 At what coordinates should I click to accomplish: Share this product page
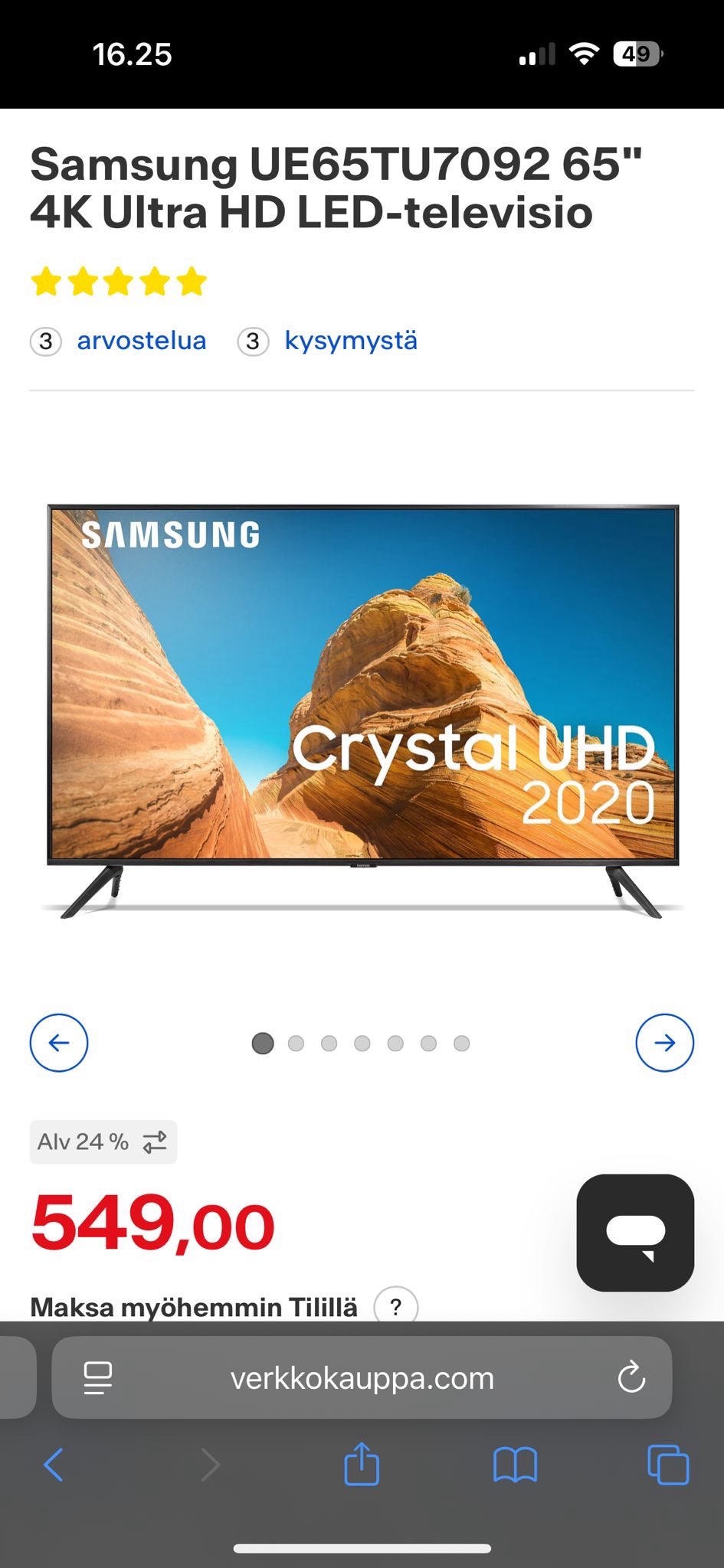(x=362, y=1465)
